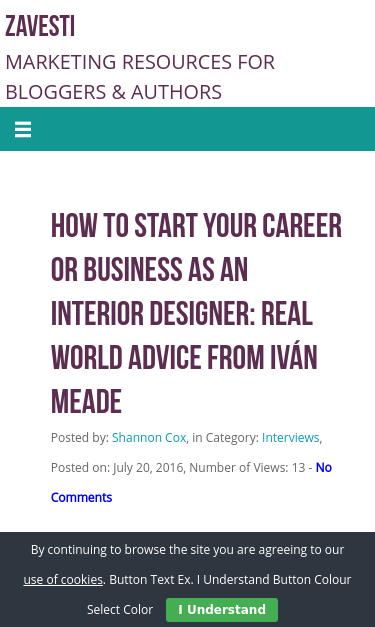Image resolution: width=375 pixels, height=627 pixels.
Task: Open the use of cookies policy
Action: pyautogui.click(x=63, y=579)
